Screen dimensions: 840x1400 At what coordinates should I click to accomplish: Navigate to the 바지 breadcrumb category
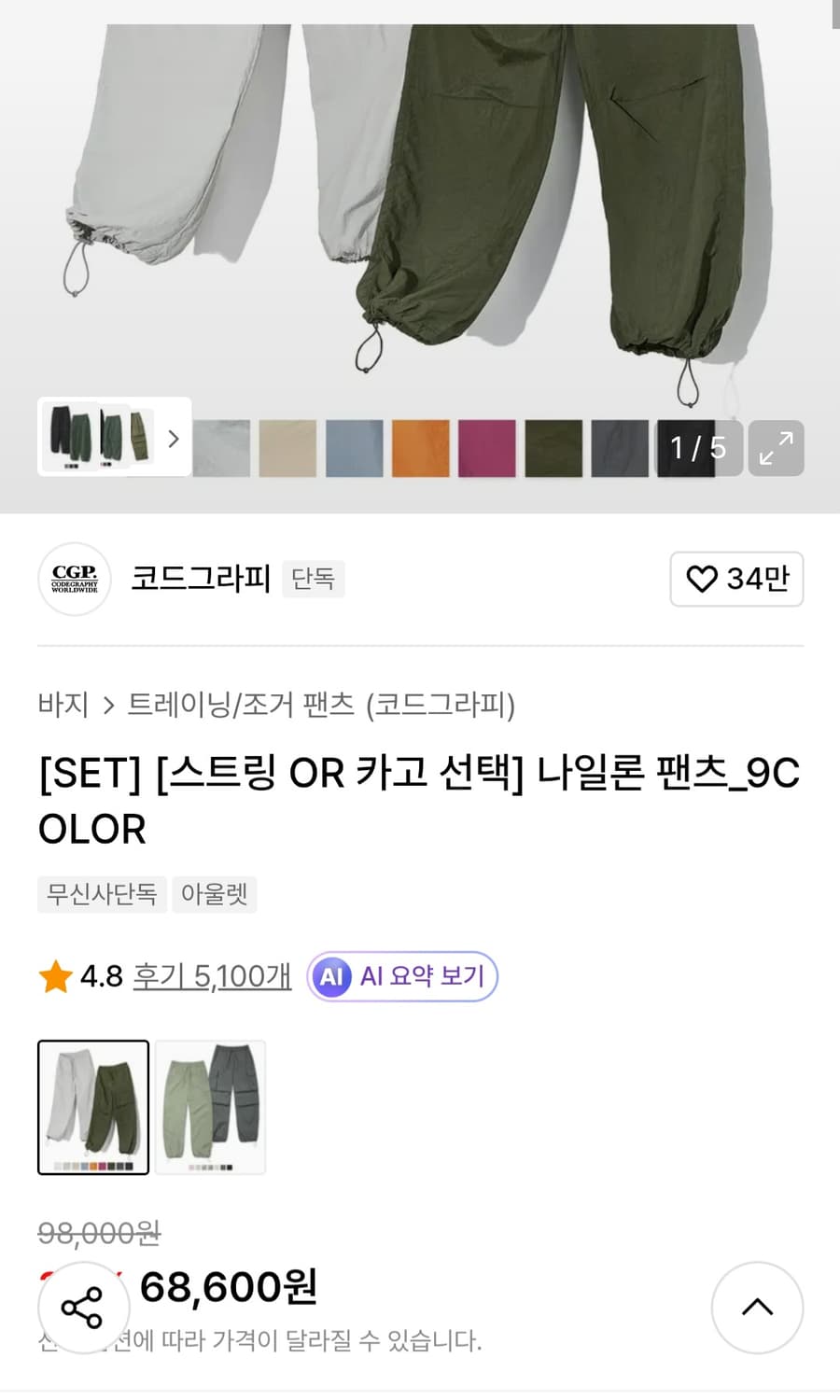(62, 707)
